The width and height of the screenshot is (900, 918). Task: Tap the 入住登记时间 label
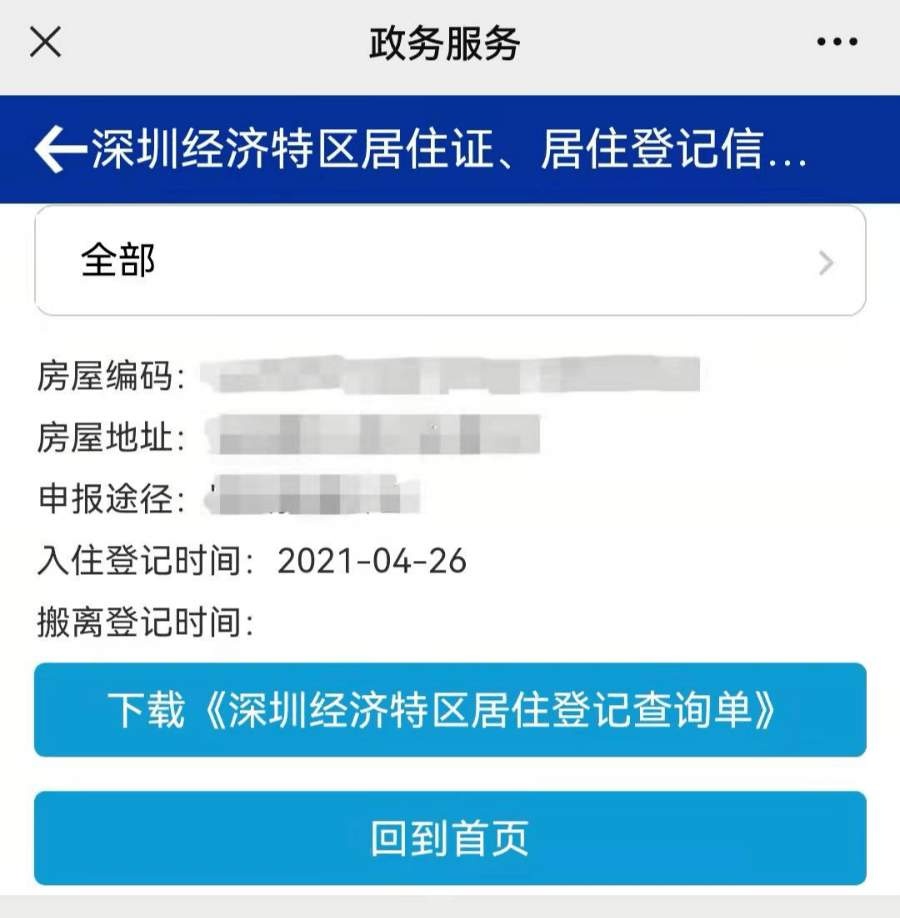click(140, 560)
